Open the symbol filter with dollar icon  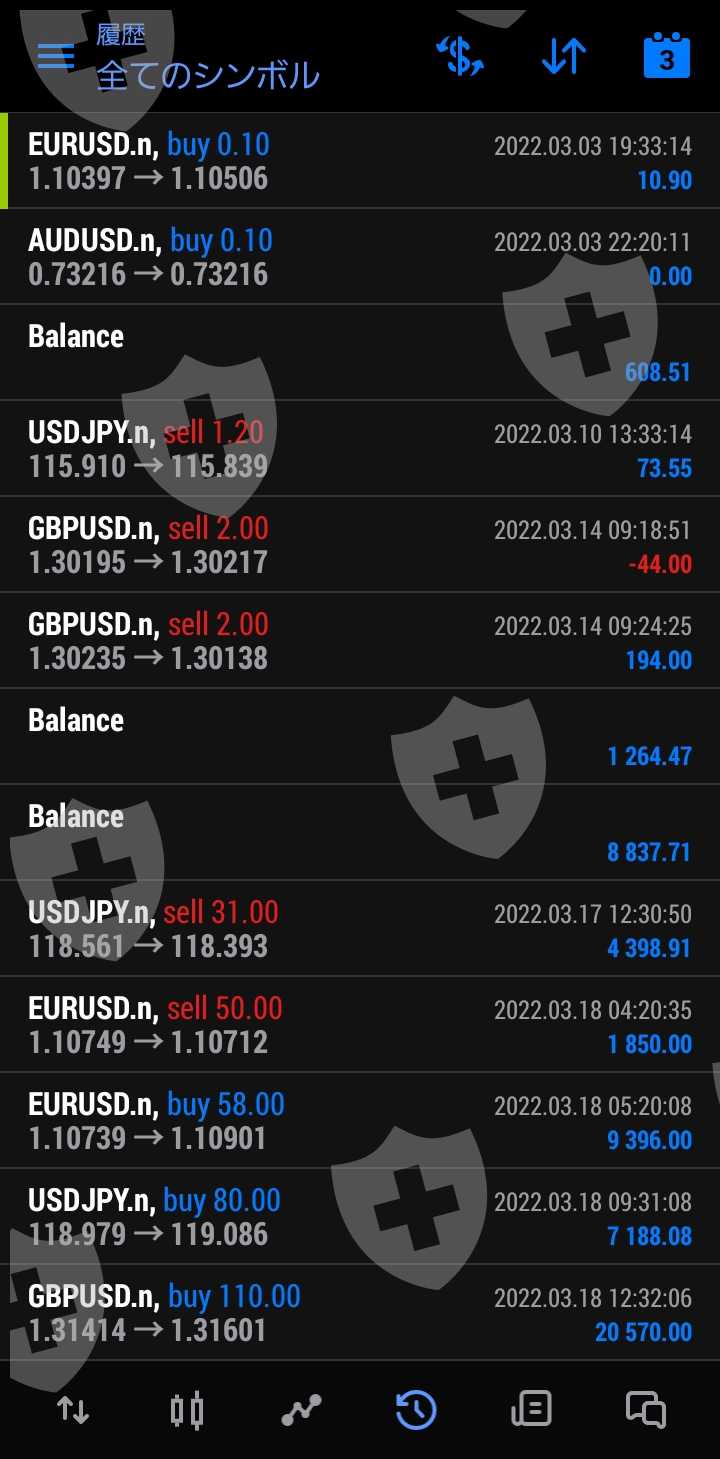pos(461,56)
